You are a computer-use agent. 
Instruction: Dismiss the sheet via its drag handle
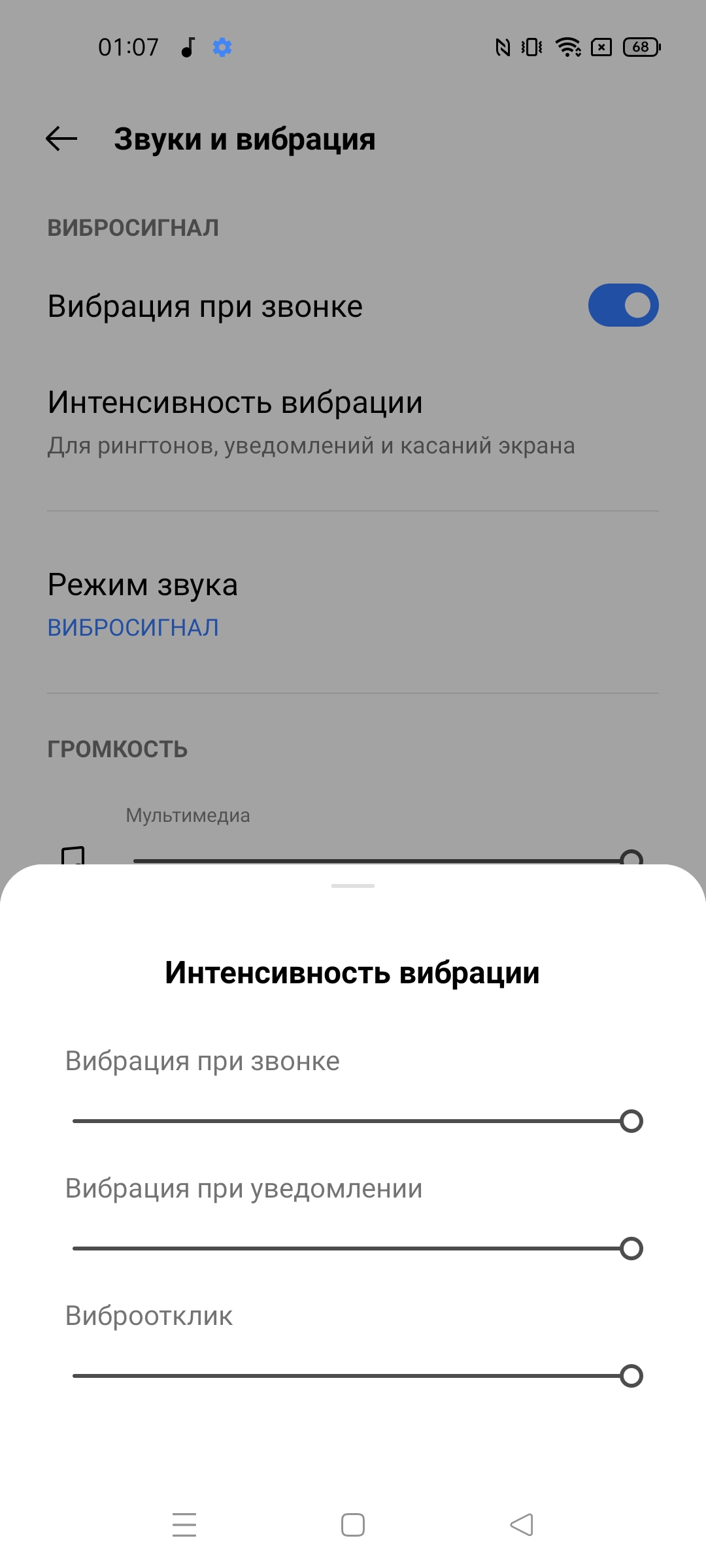[353, 886]
